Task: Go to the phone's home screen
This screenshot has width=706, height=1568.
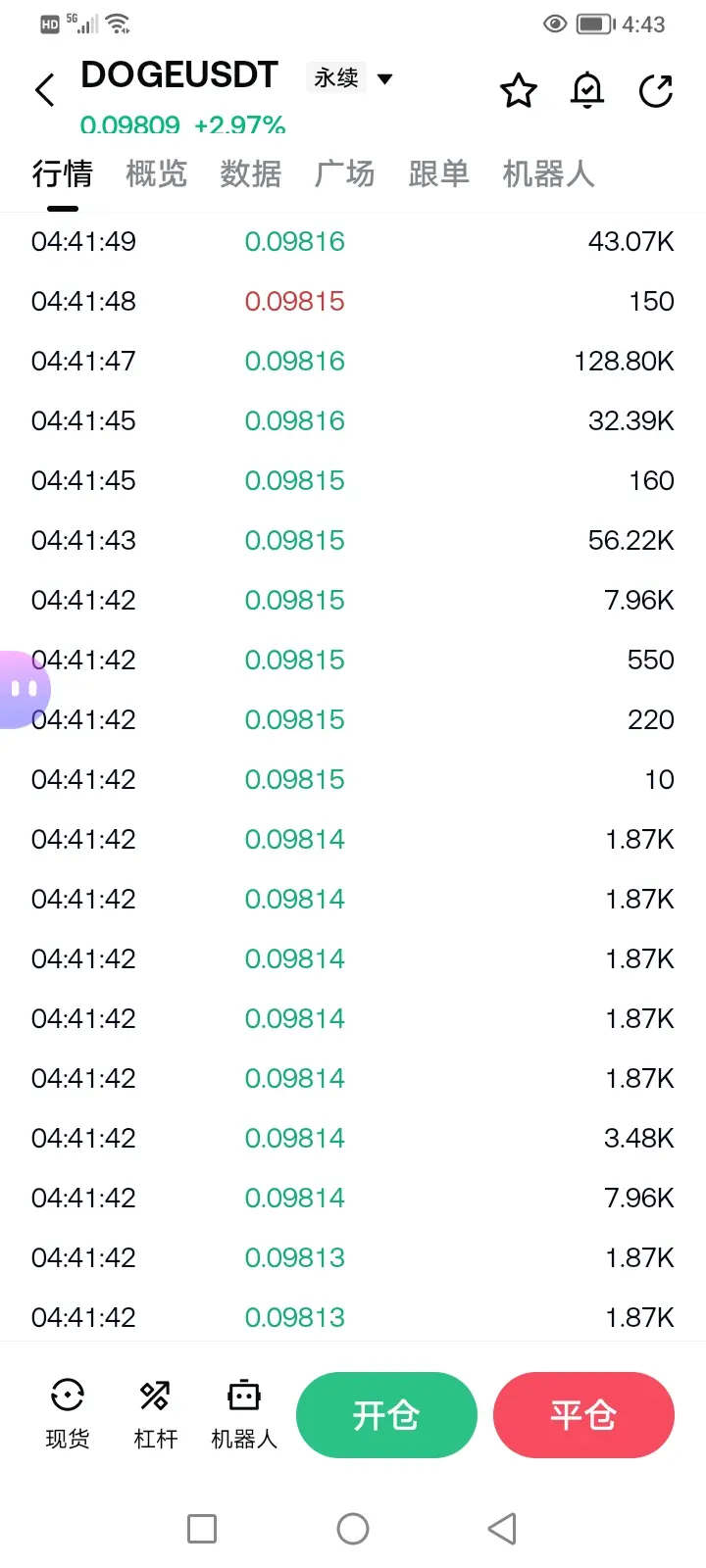Action: (353, 1529)
